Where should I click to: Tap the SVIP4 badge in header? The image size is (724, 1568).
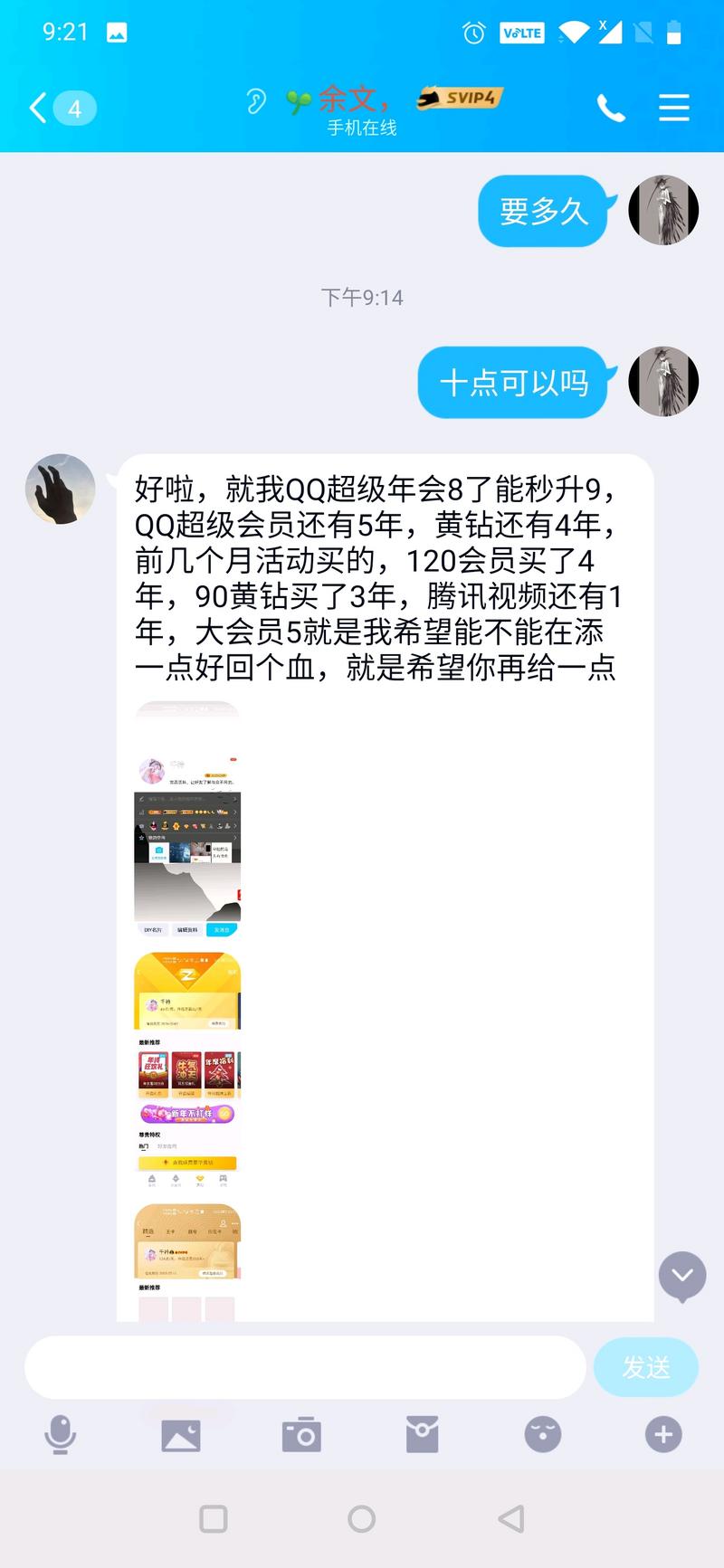(462, 98)
